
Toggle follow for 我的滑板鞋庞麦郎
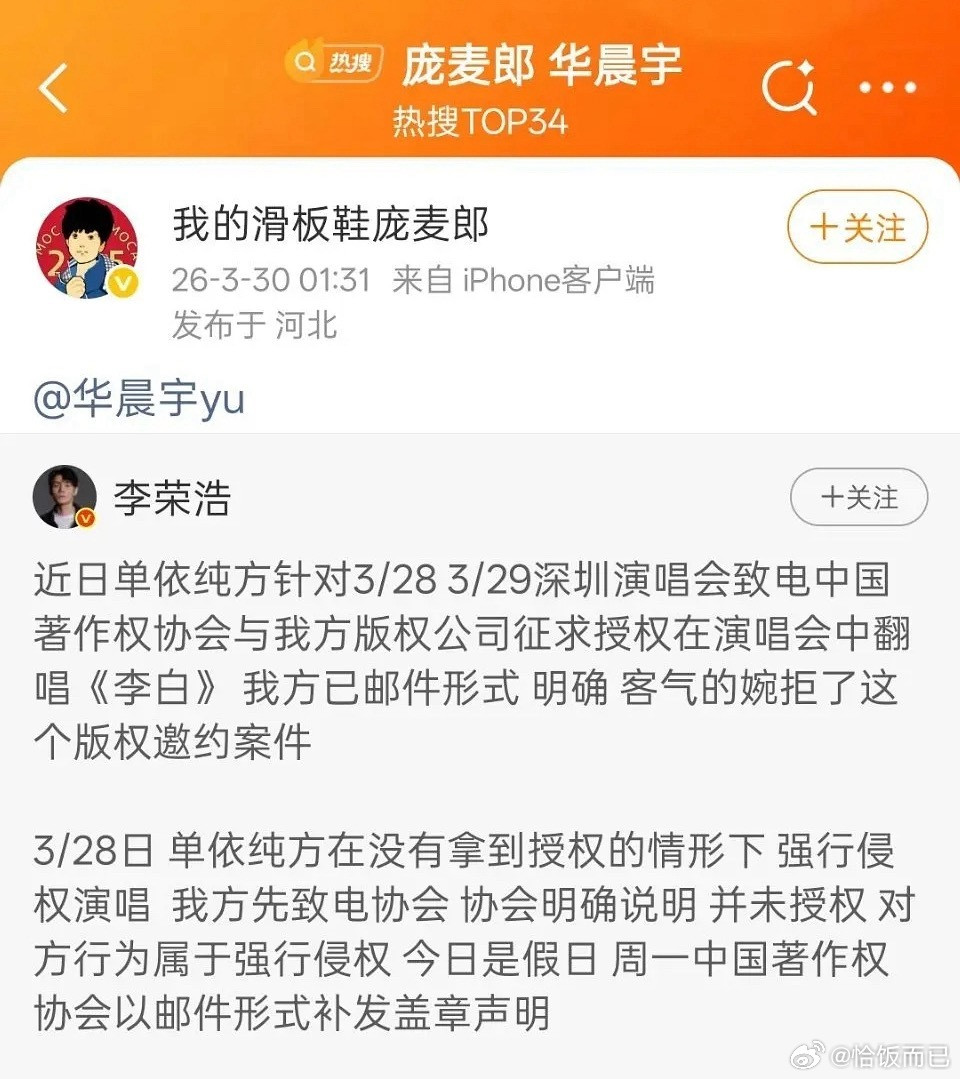pos(856,228)
